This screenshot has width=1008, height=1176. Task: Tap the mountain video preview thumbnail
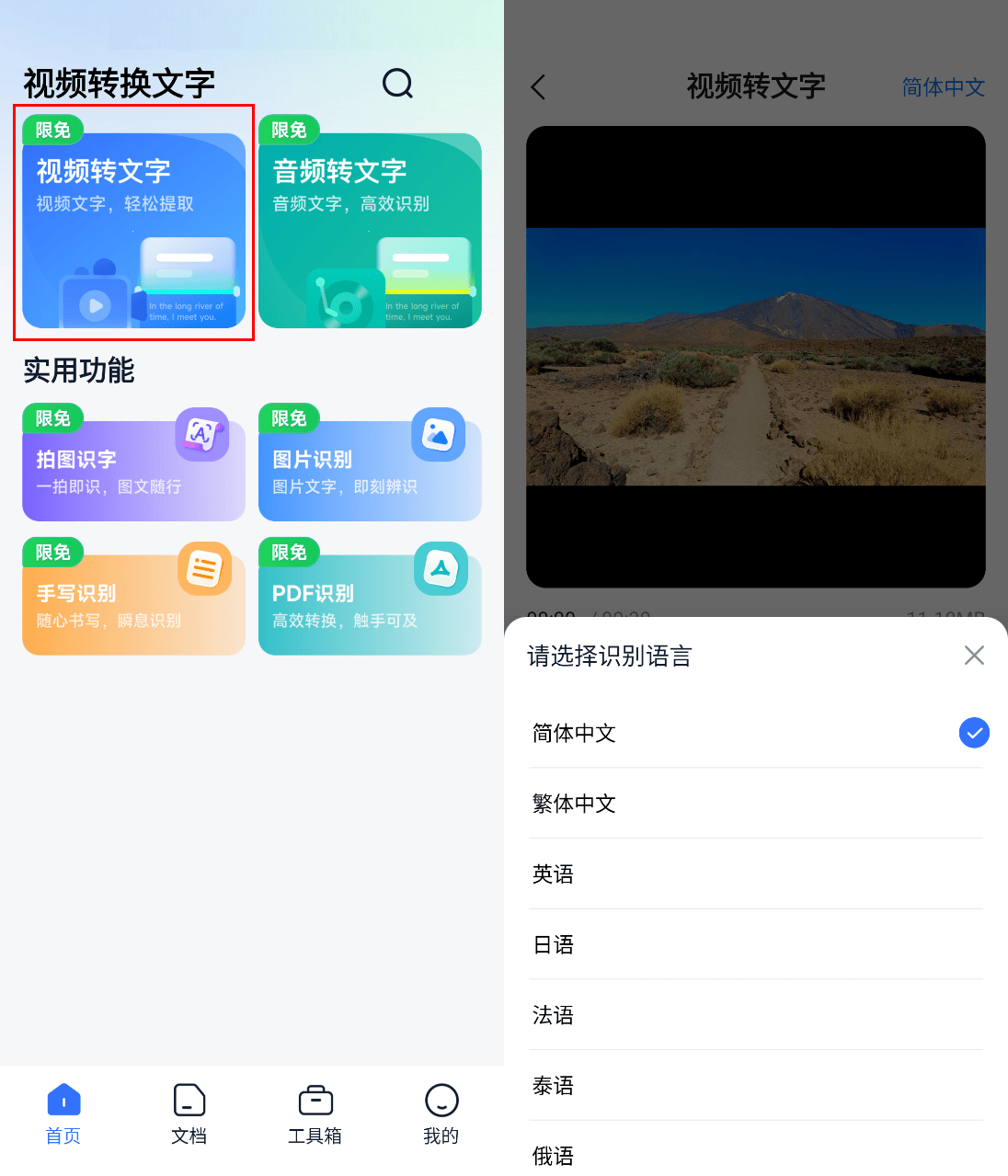tap(756, 357)
